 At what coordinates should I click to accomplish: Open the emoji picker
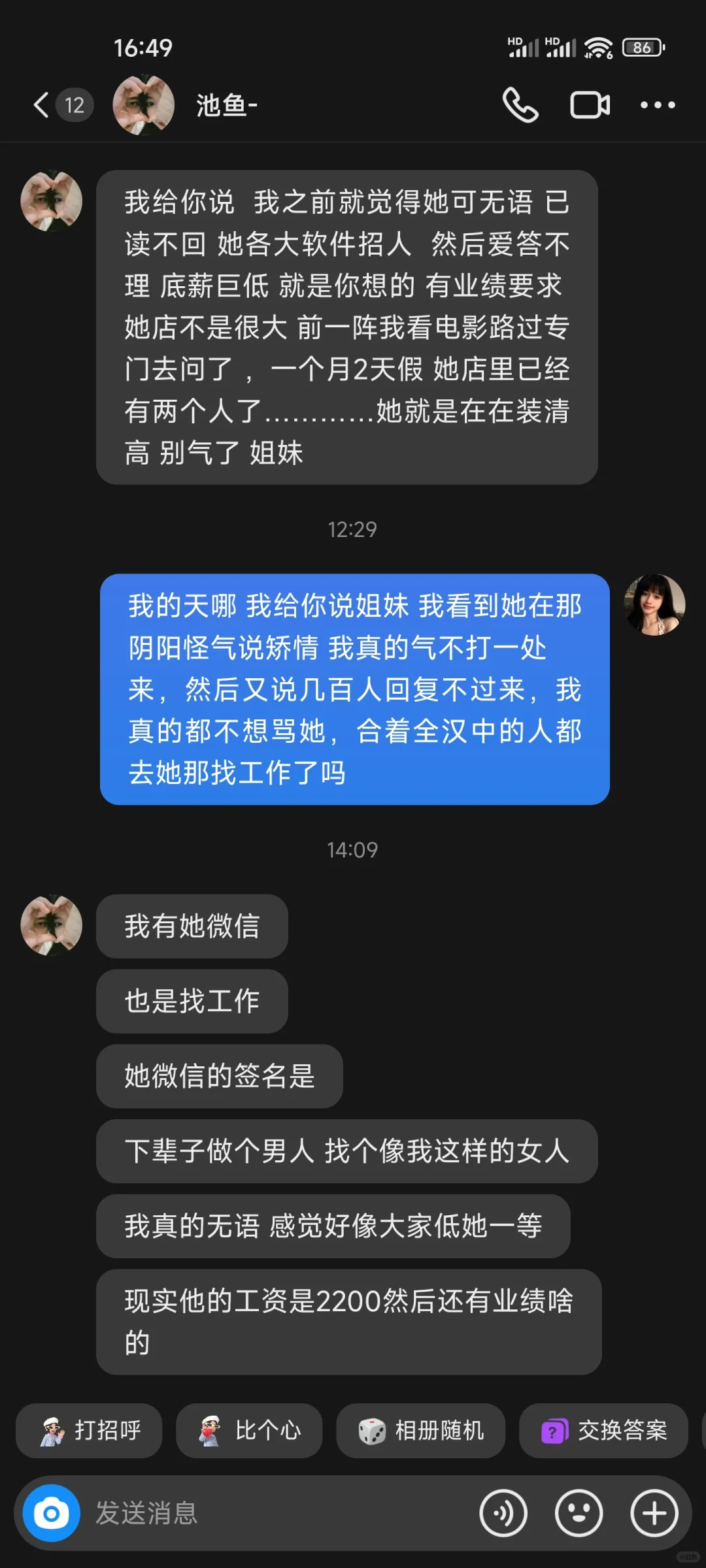click(579, 1512)
